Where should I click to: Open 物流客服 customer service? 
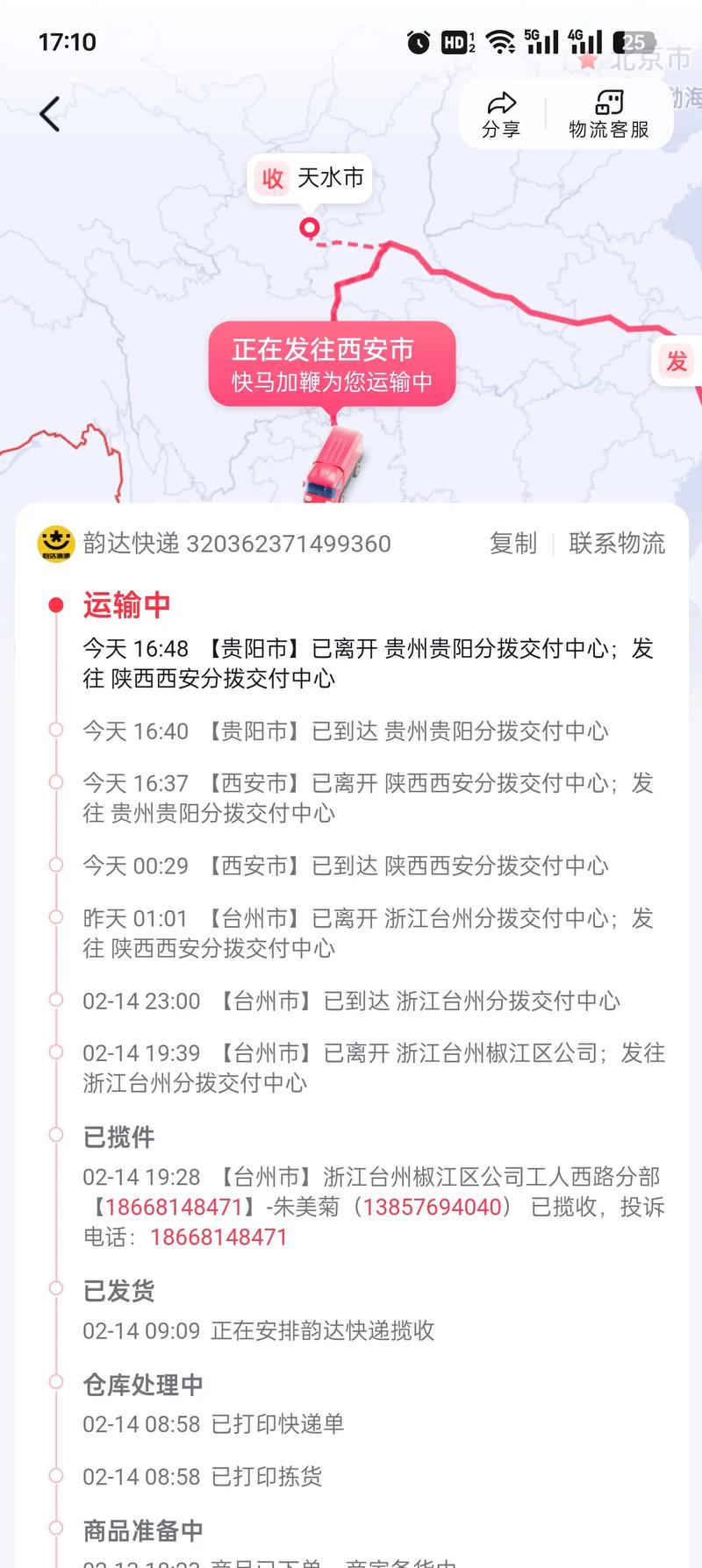607,114
